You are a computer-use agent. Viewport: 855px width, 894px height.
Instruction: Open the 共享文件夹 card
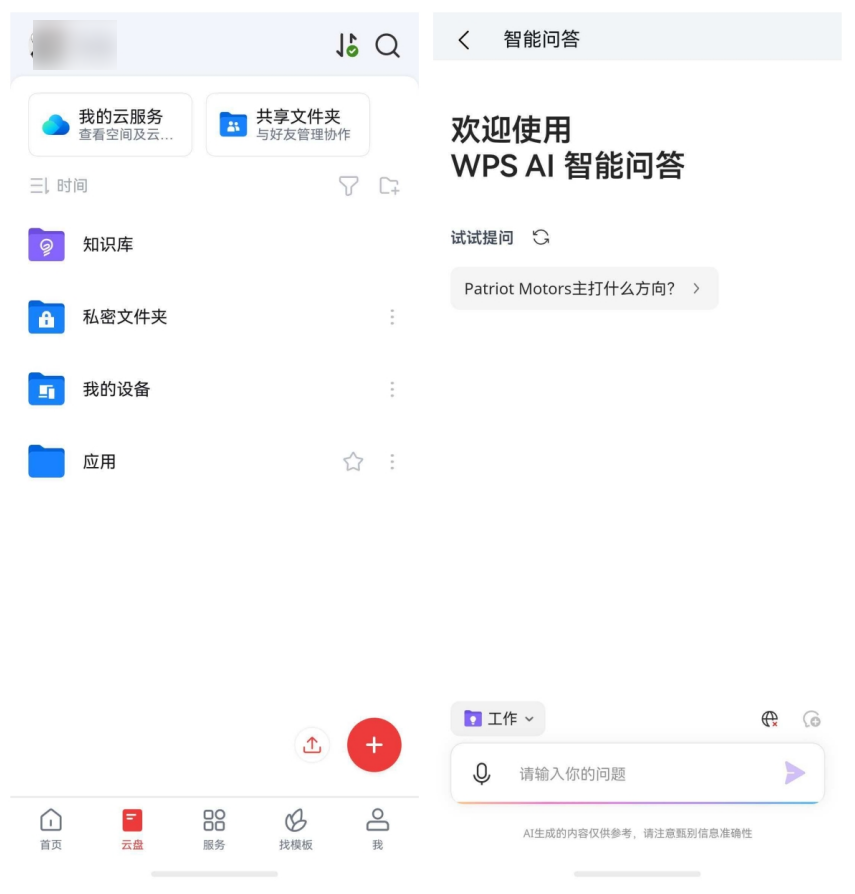tap(288, 125)
